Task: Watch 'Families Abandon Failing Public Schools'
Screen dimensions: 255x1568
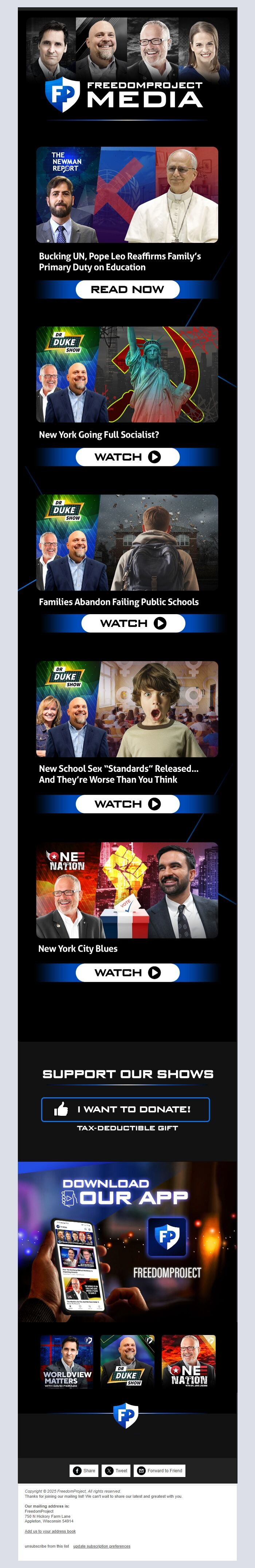Action: click(133, 623)
